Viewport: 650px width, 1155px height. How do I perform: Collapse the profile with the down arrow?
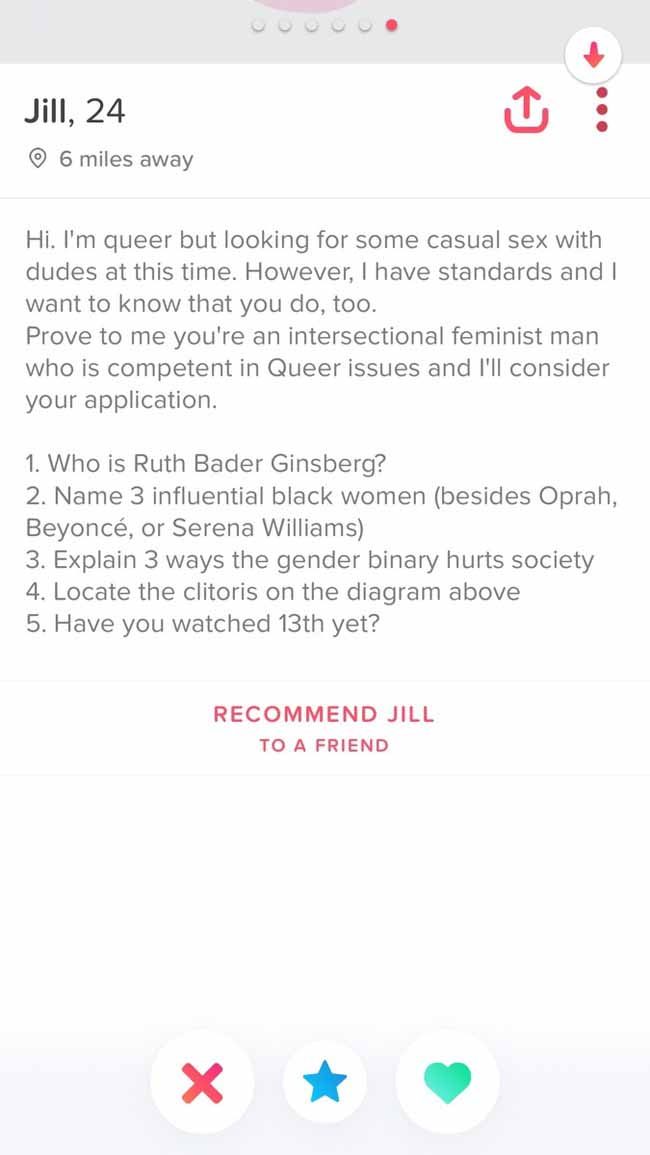[593, 55]
